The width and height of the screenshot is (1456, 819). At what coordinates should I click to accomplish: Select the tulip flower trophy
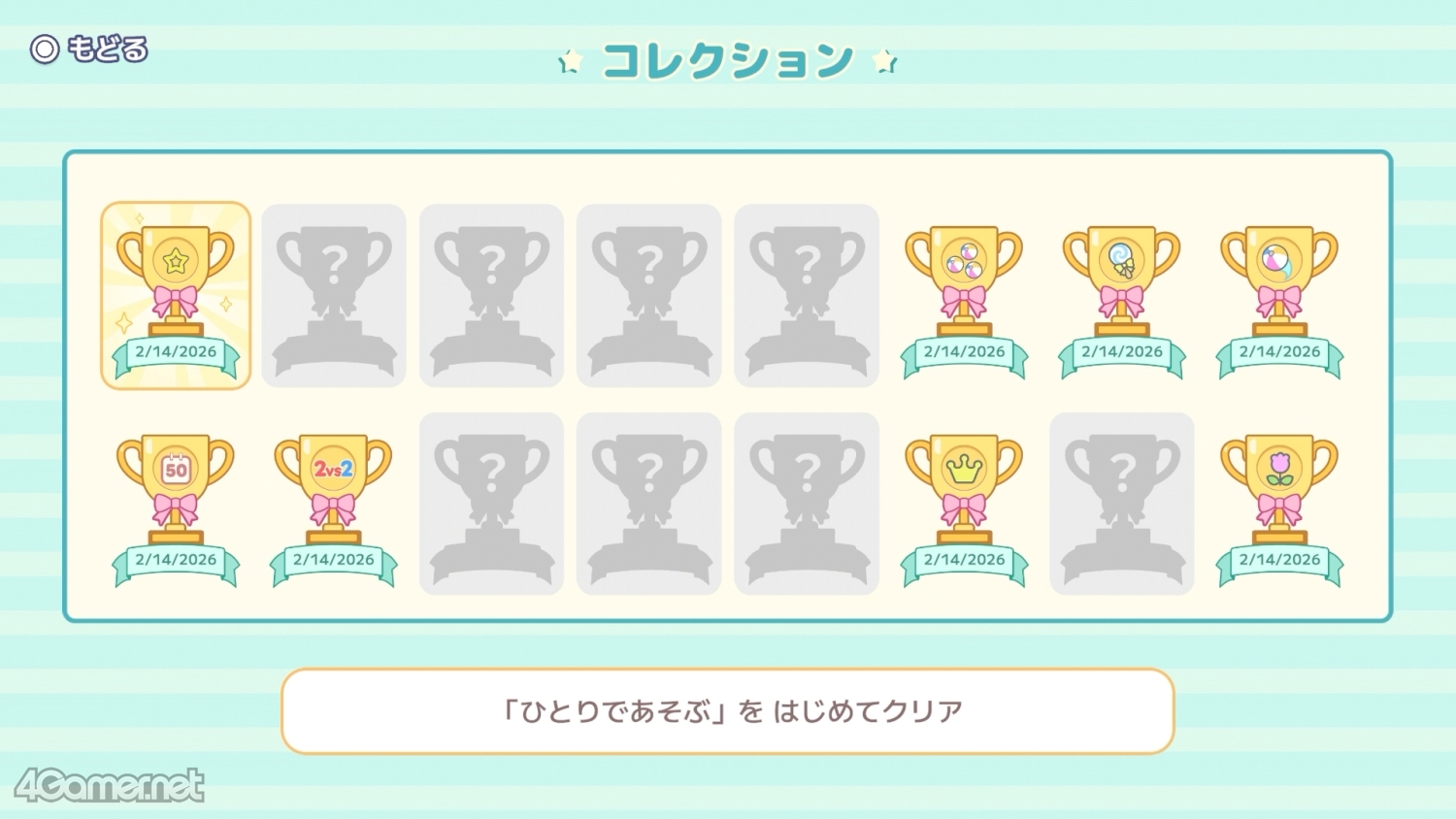tap(1279, 503)
